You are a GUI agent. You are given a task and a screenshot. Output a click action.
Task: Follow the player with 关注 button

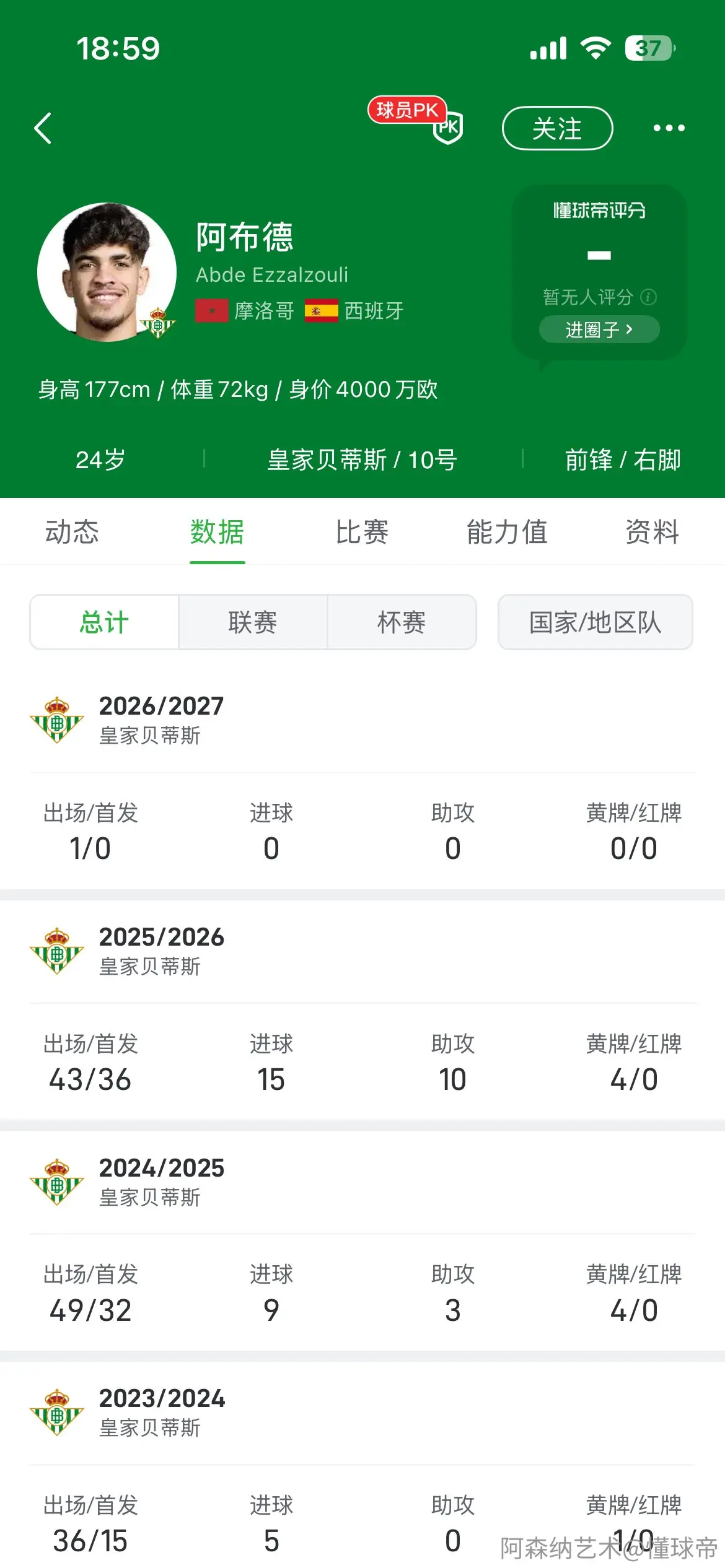[x=557, y=128]
